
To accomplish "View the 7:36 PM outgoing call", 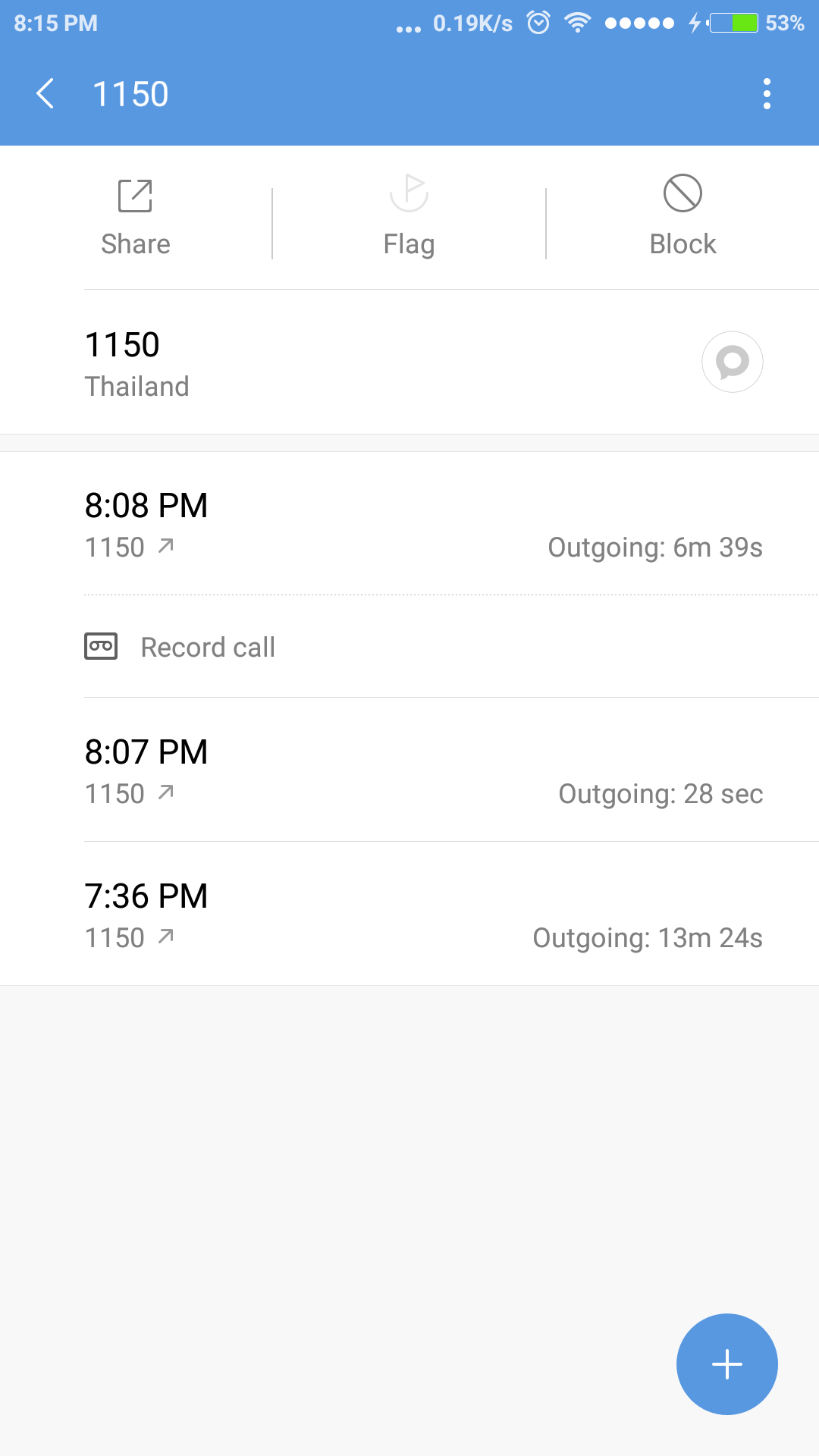I will tap(409, 914).
